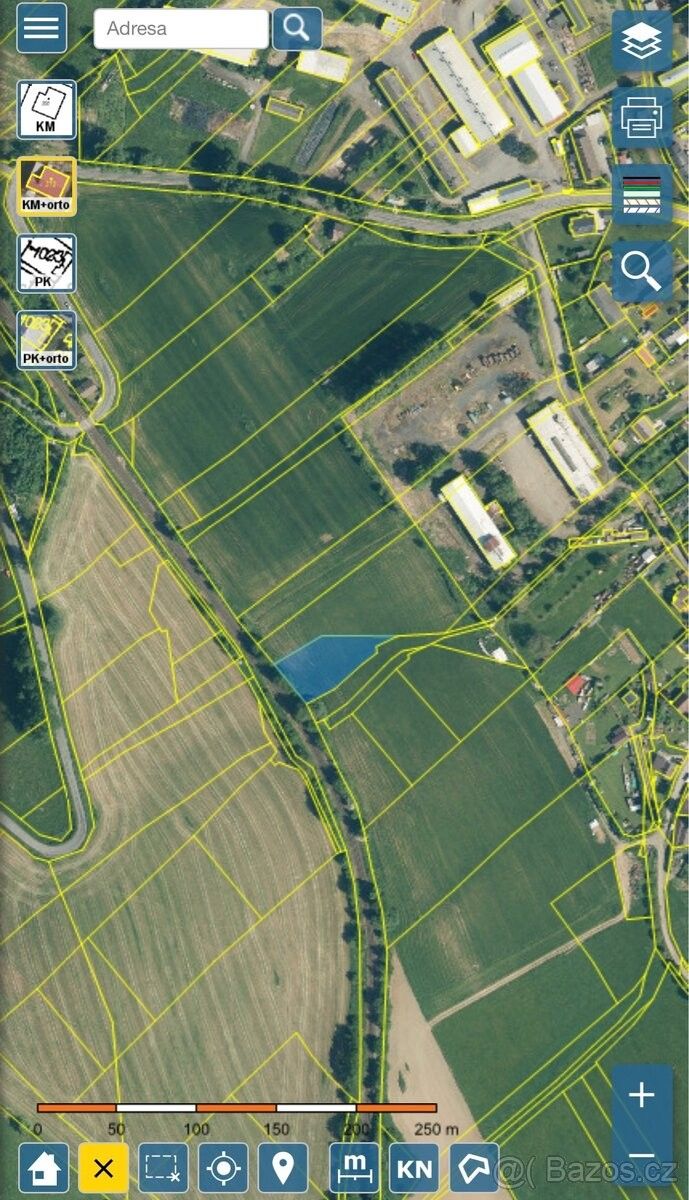Image resolution: width=689 pixels, height=1200 pixels.
Task: Tap the yellow X clear button
Action: tap(103, 1167)
